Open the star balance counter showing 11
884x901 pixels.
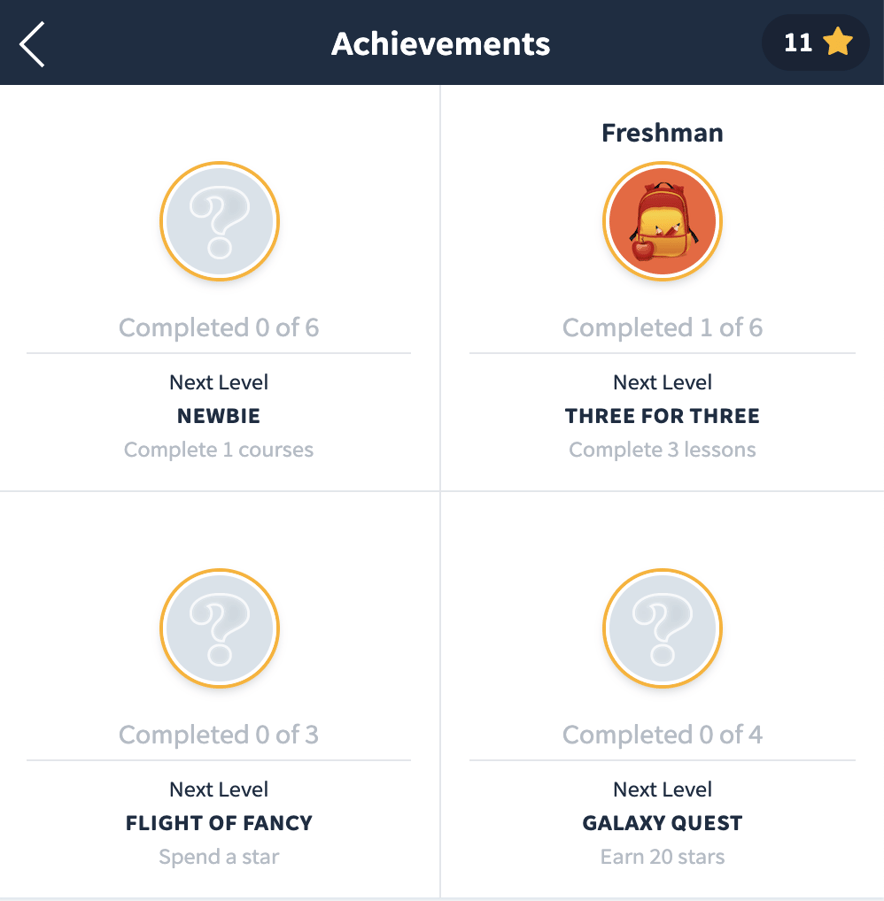coord(815,43)
